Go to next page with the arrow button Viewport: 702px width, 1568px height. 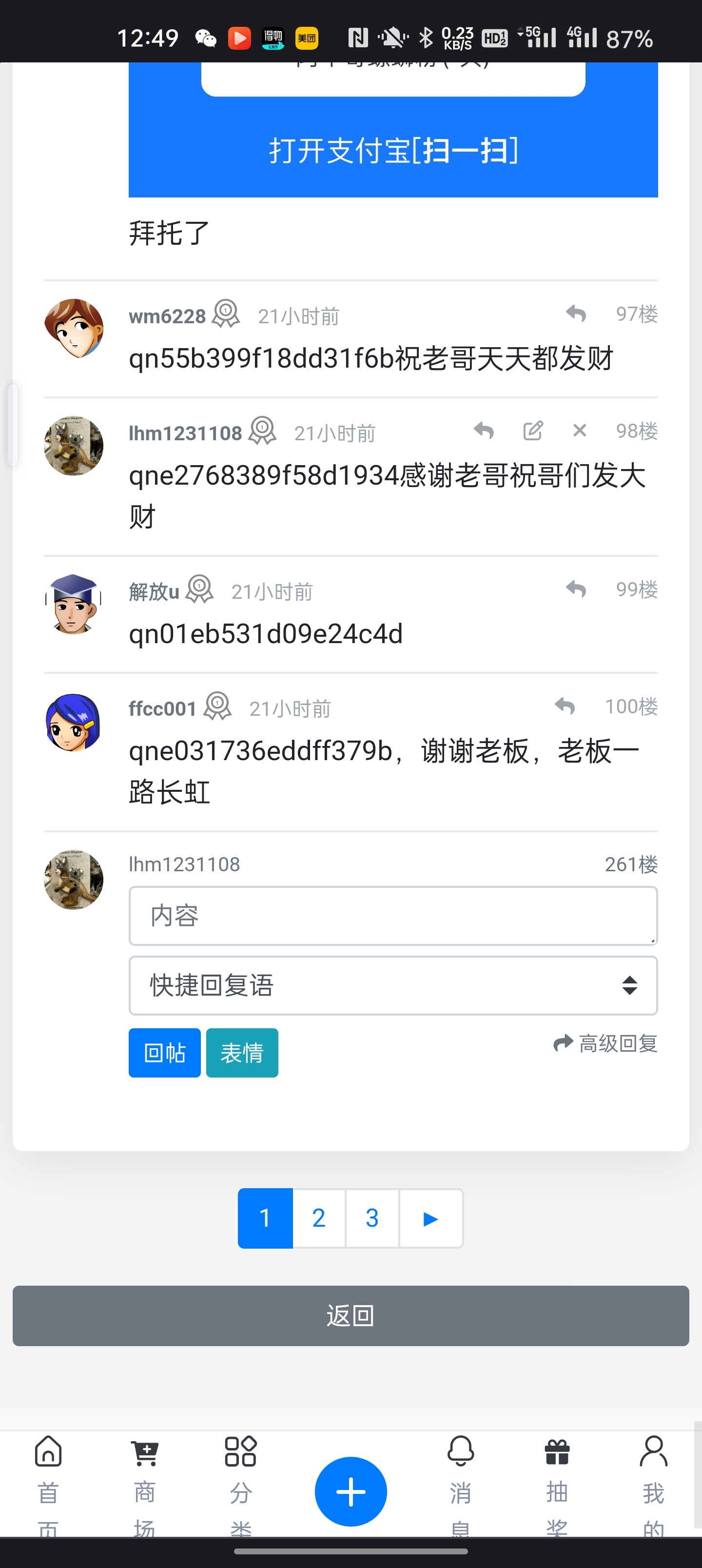[430, 1218]
